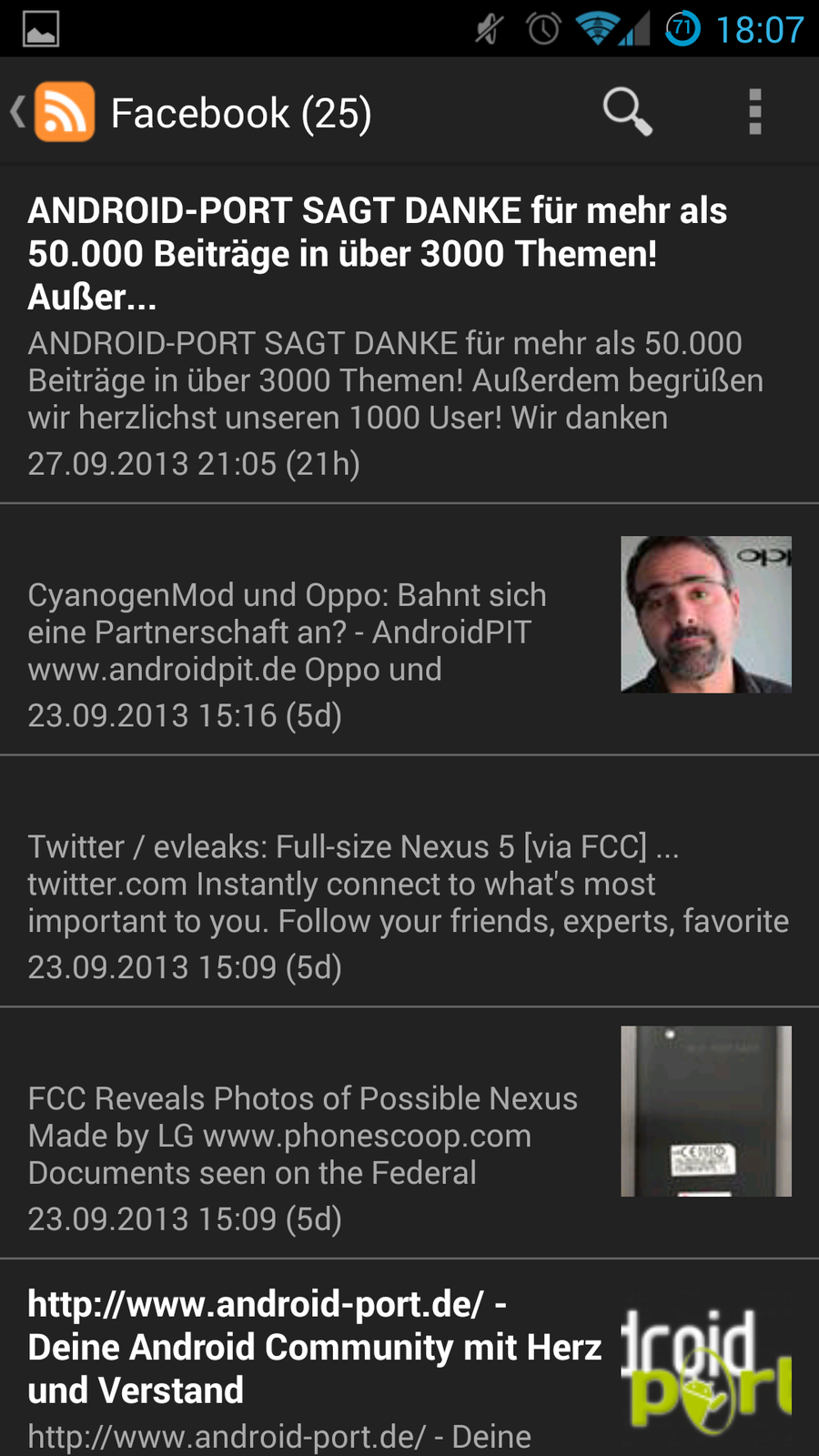Open the overflow menu

[x=754, y=112]
